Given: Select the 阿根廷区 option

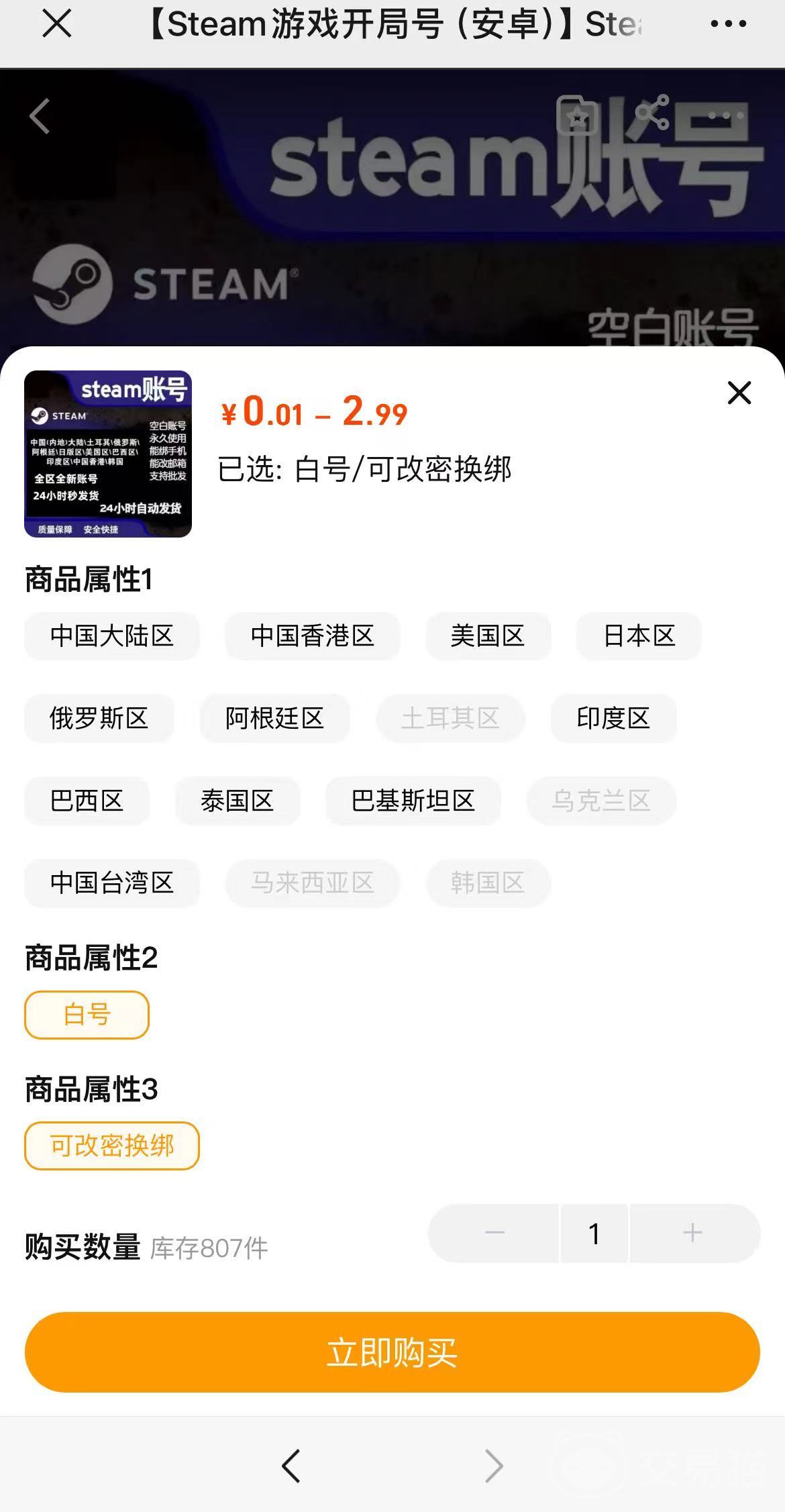Looking at the screenshot, I should (x=274, y=718).
